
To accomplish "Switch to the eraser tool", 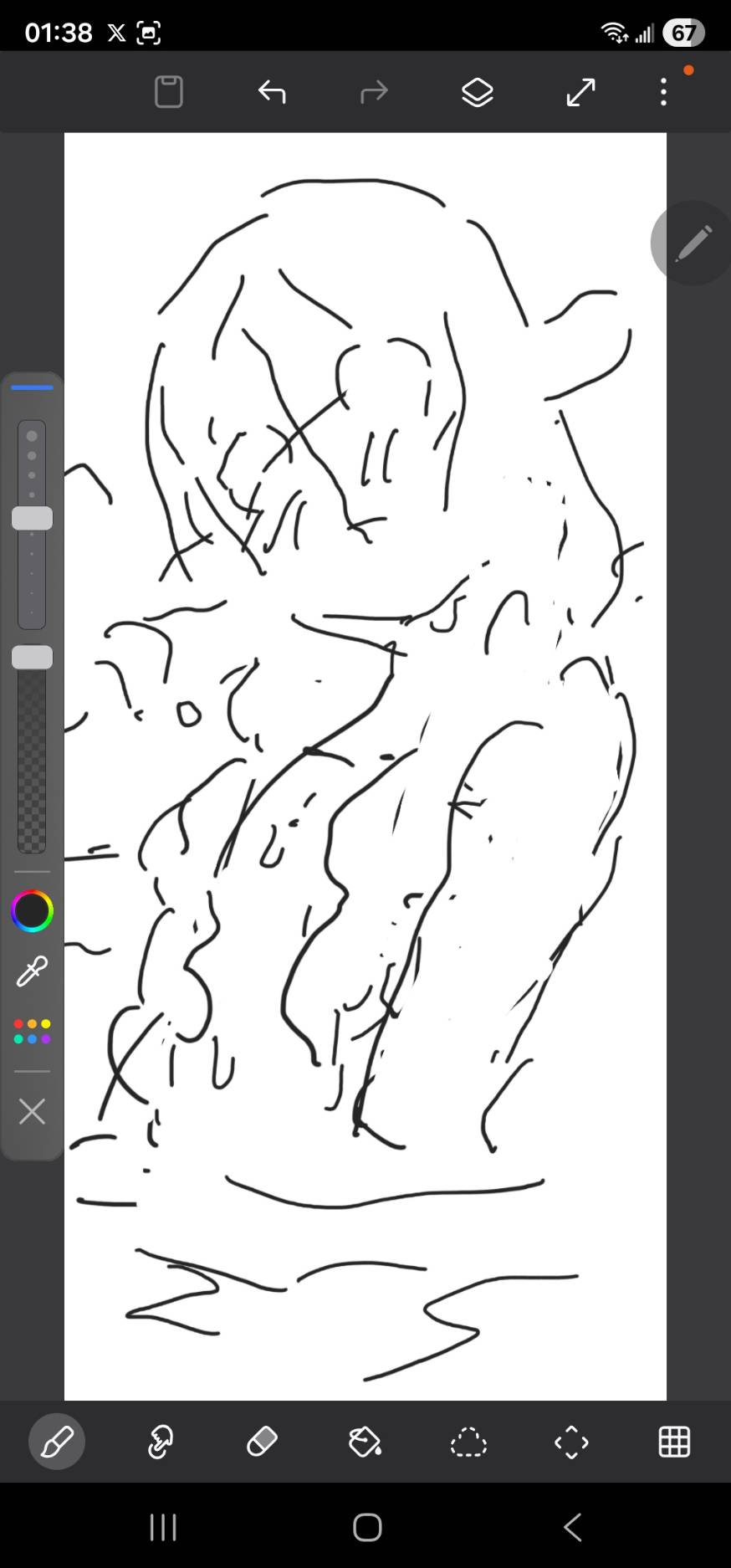I will point(263,1442).
